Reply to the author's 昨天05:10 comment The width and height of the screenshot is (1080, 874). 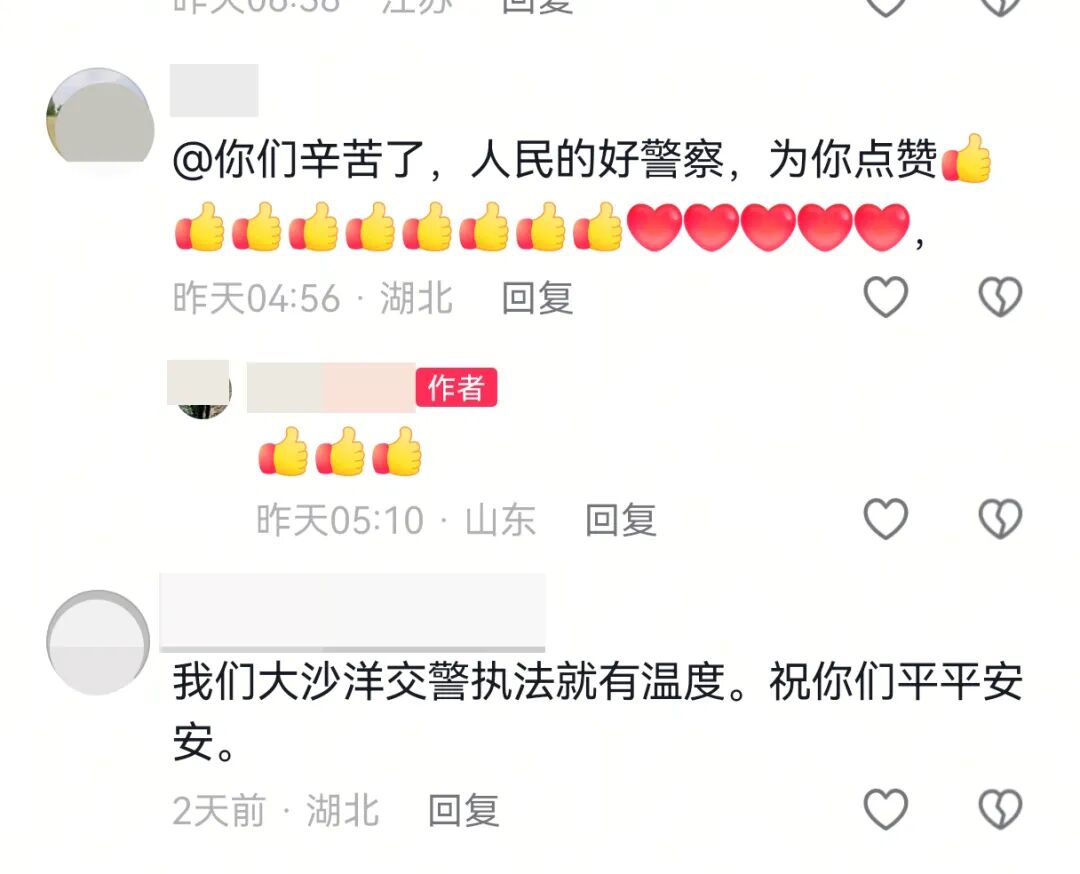pos(620,520)
